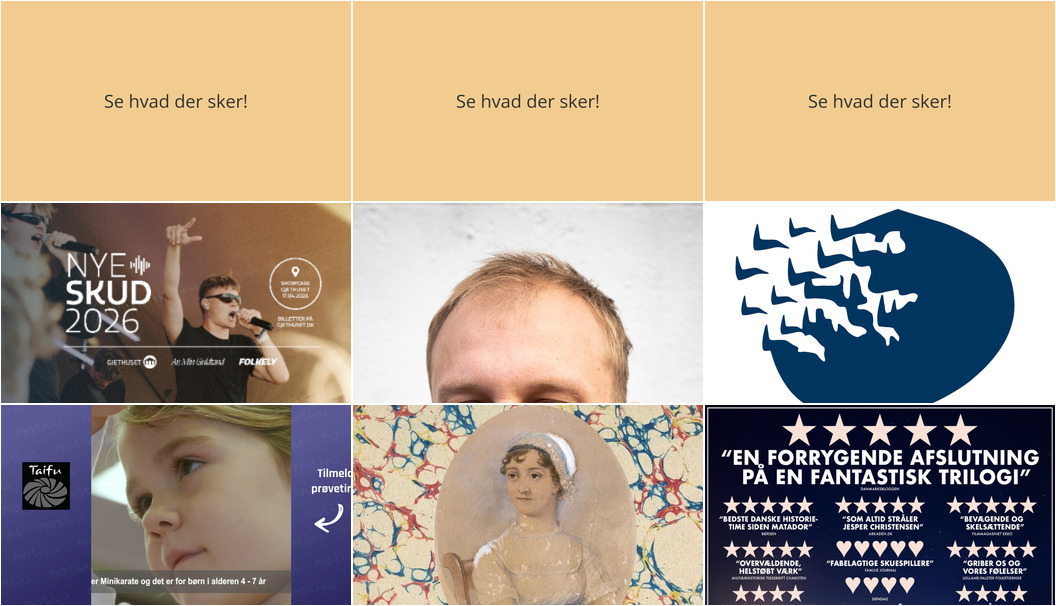This screenshot has width=1056, height=606.
Task: Open the Taifu Minikarate tile
Action: pos(175,505)
